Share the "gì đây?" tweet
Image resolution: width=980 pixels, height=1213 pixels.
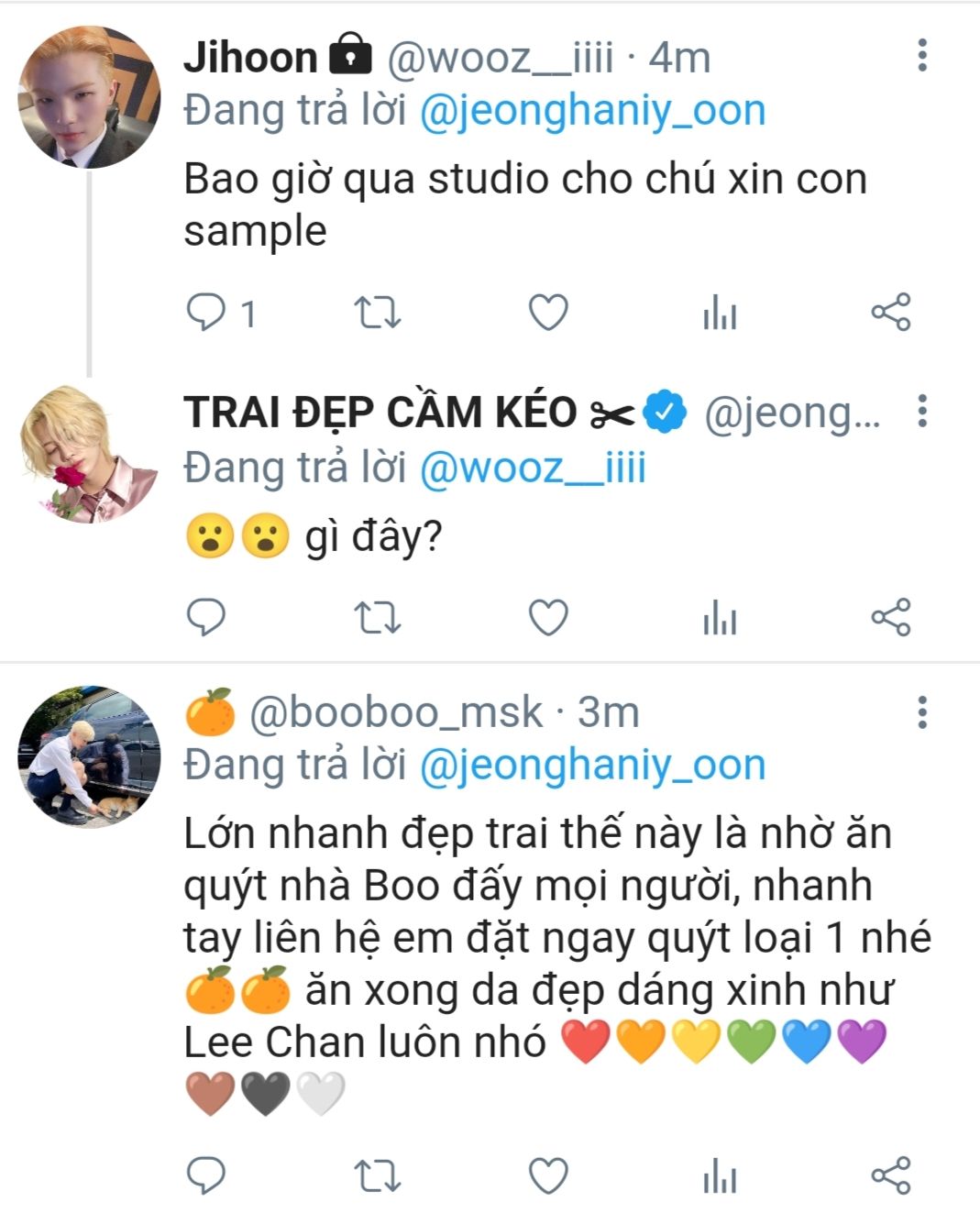(x=890, y=617)
